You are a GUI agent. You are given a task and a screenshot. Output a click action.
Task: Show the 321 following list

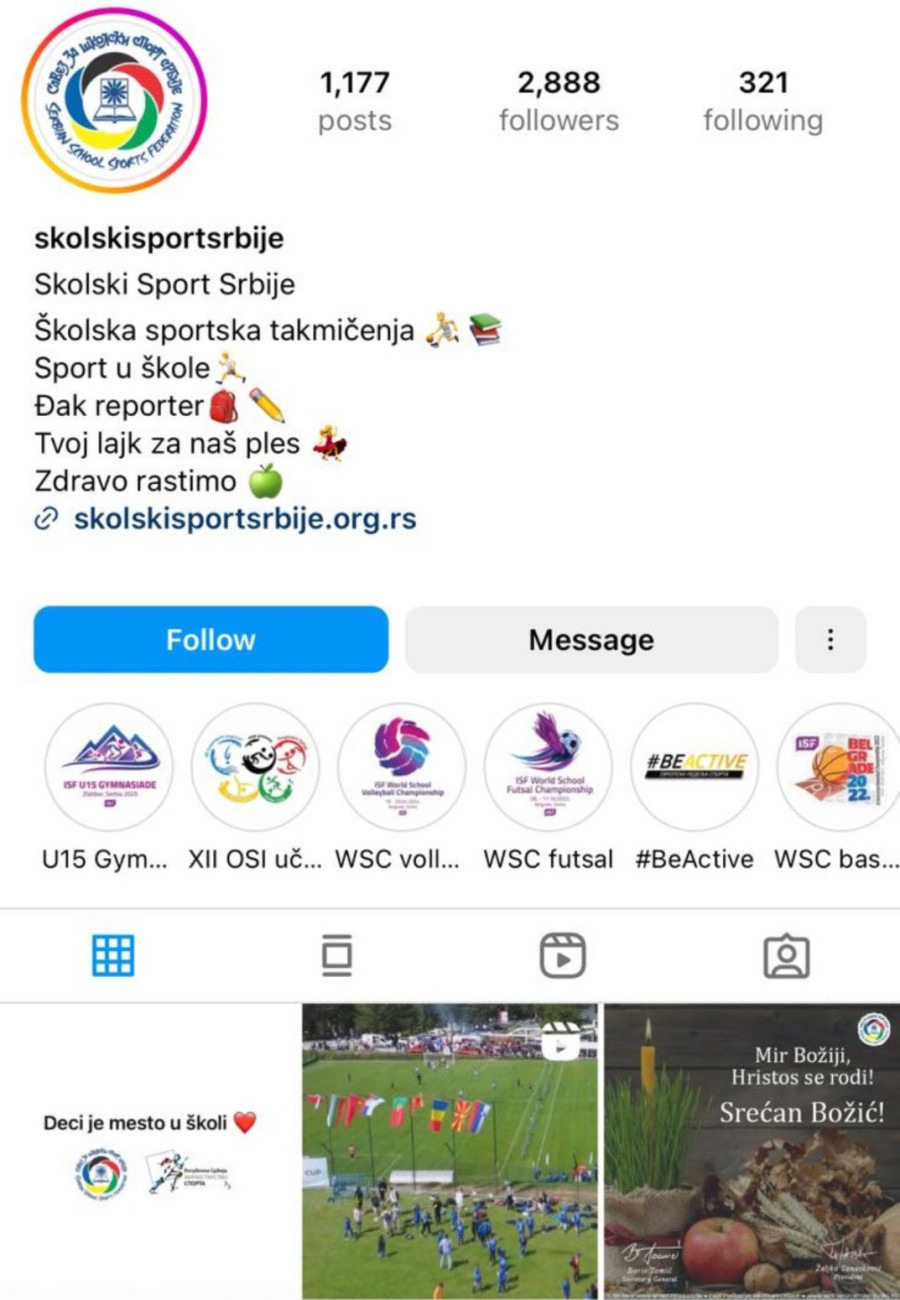point(763,100)
